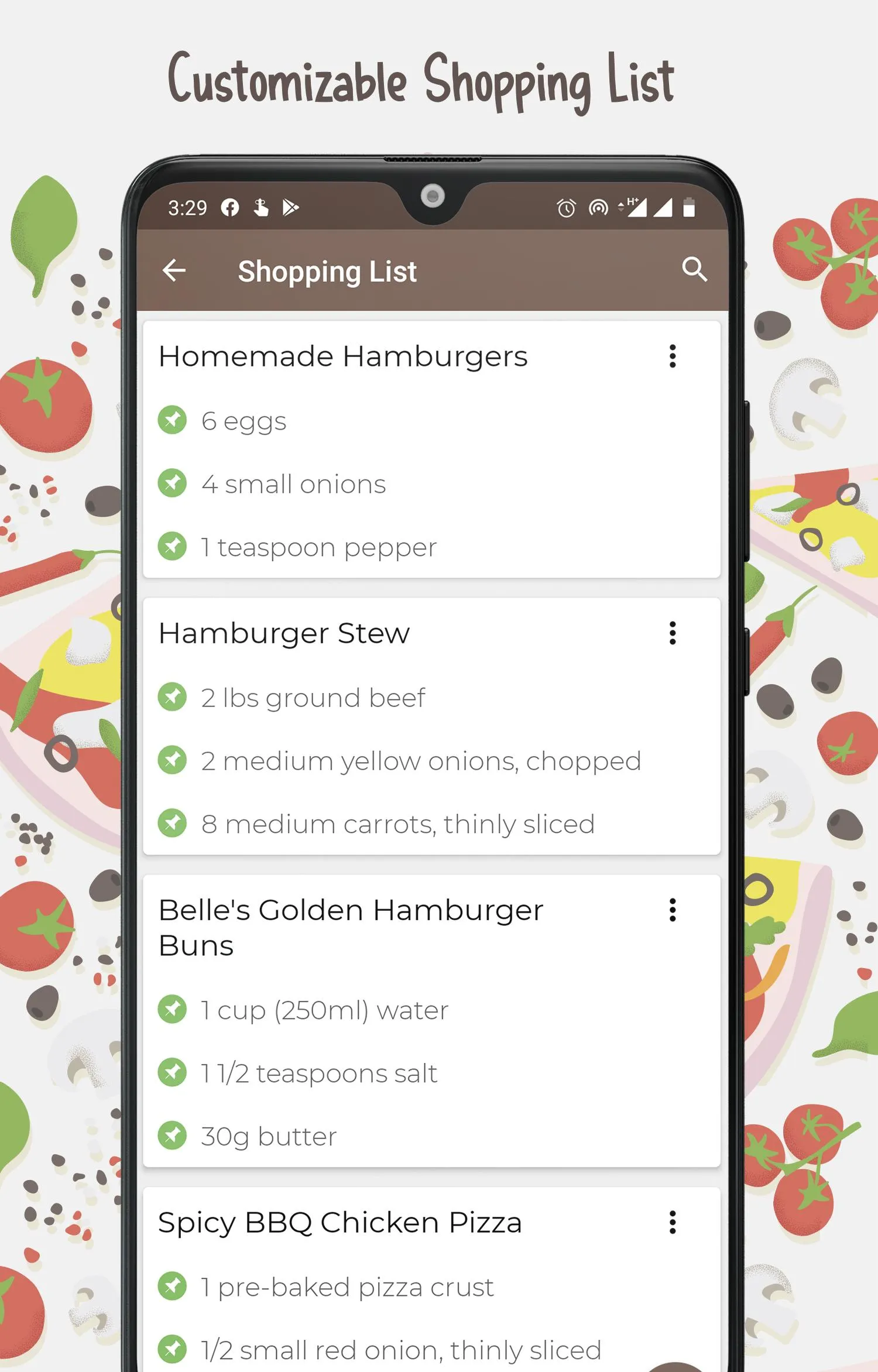
Task: Toggle the pin for 30g butter
Action: pos(173,1136)
